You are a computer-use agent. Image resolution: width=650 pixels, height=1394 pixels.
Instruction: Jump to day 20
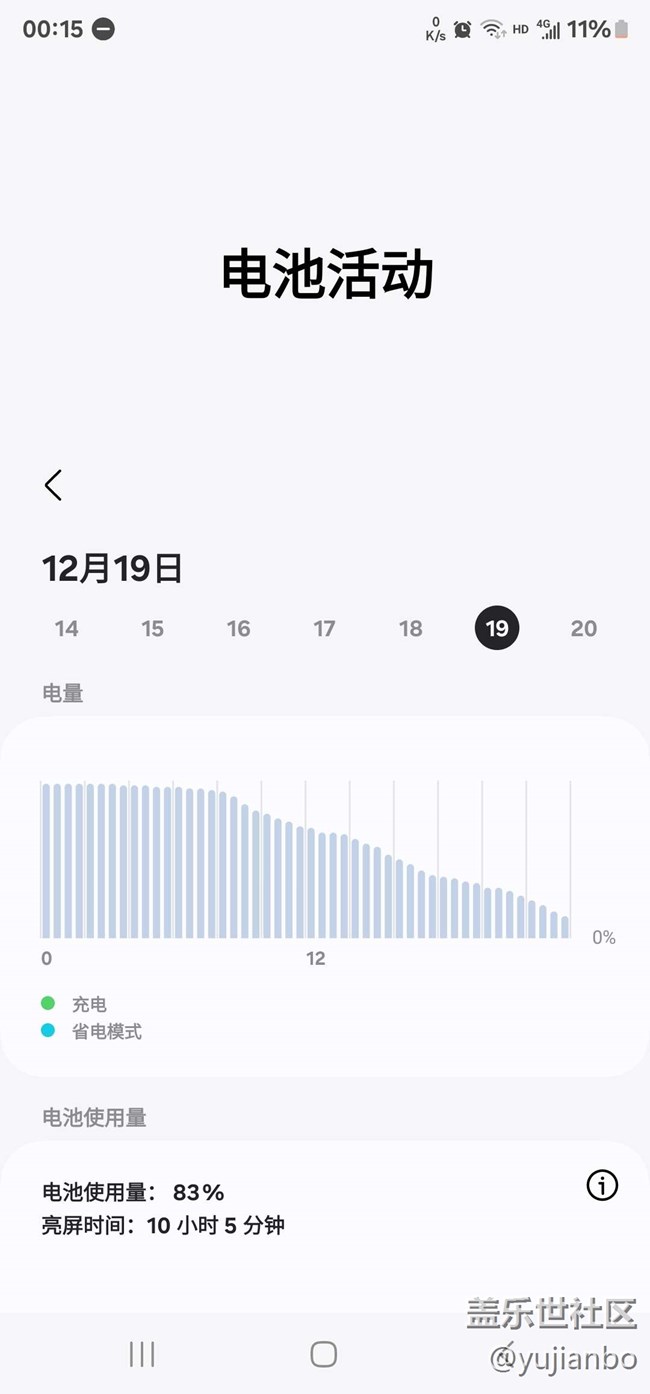[584, 628]
